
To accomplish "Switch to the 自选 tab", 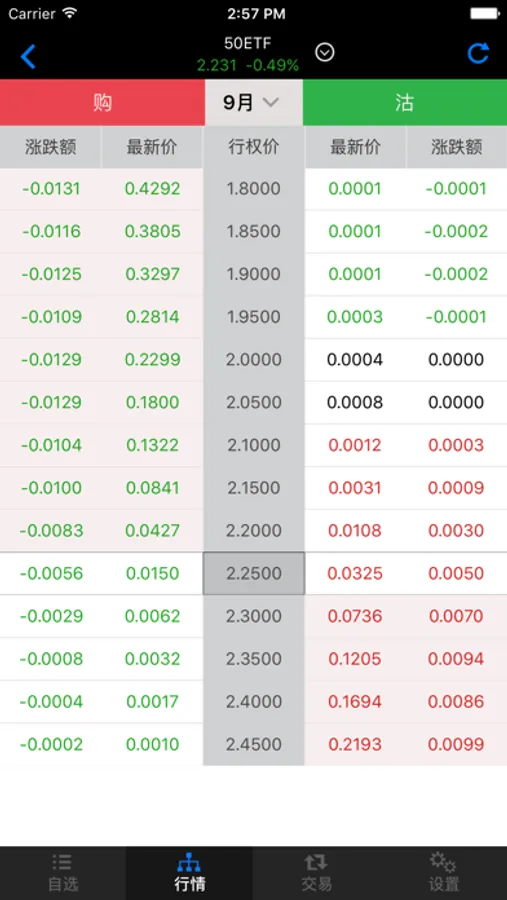I will pyautogui.click(x=63, y=872).
